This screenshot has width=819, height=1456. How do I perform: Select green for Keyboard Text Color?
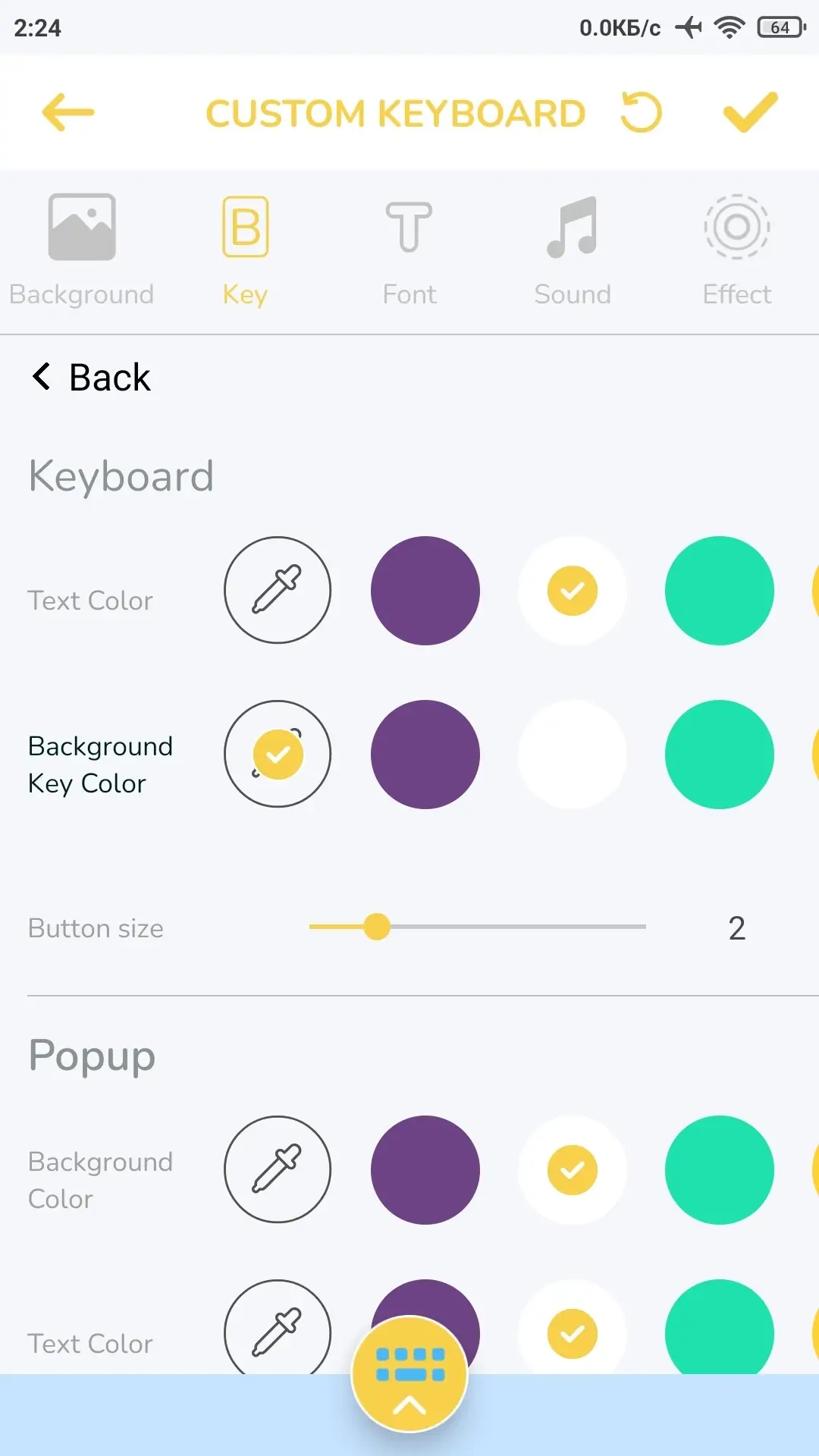720,591
